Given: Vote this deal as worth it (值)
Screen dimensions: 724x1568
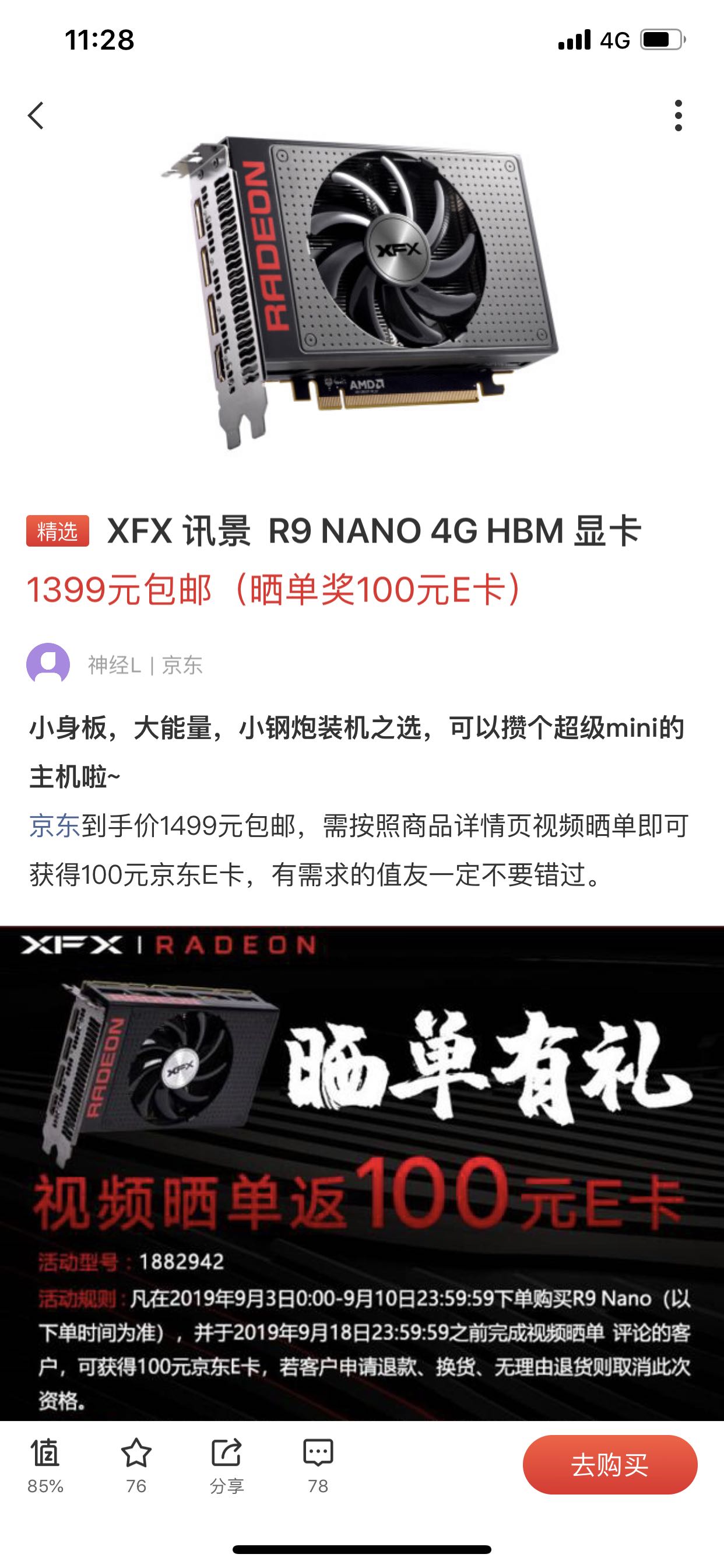Looking at the screenshot, I should (x=45, y=1464).
